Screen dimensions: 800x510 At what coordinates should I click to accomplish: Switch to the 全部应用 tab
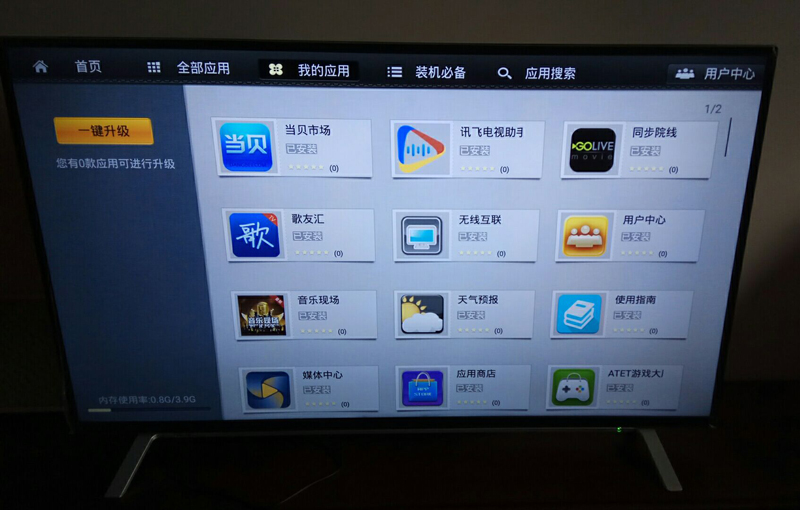(x=189, y=68)
